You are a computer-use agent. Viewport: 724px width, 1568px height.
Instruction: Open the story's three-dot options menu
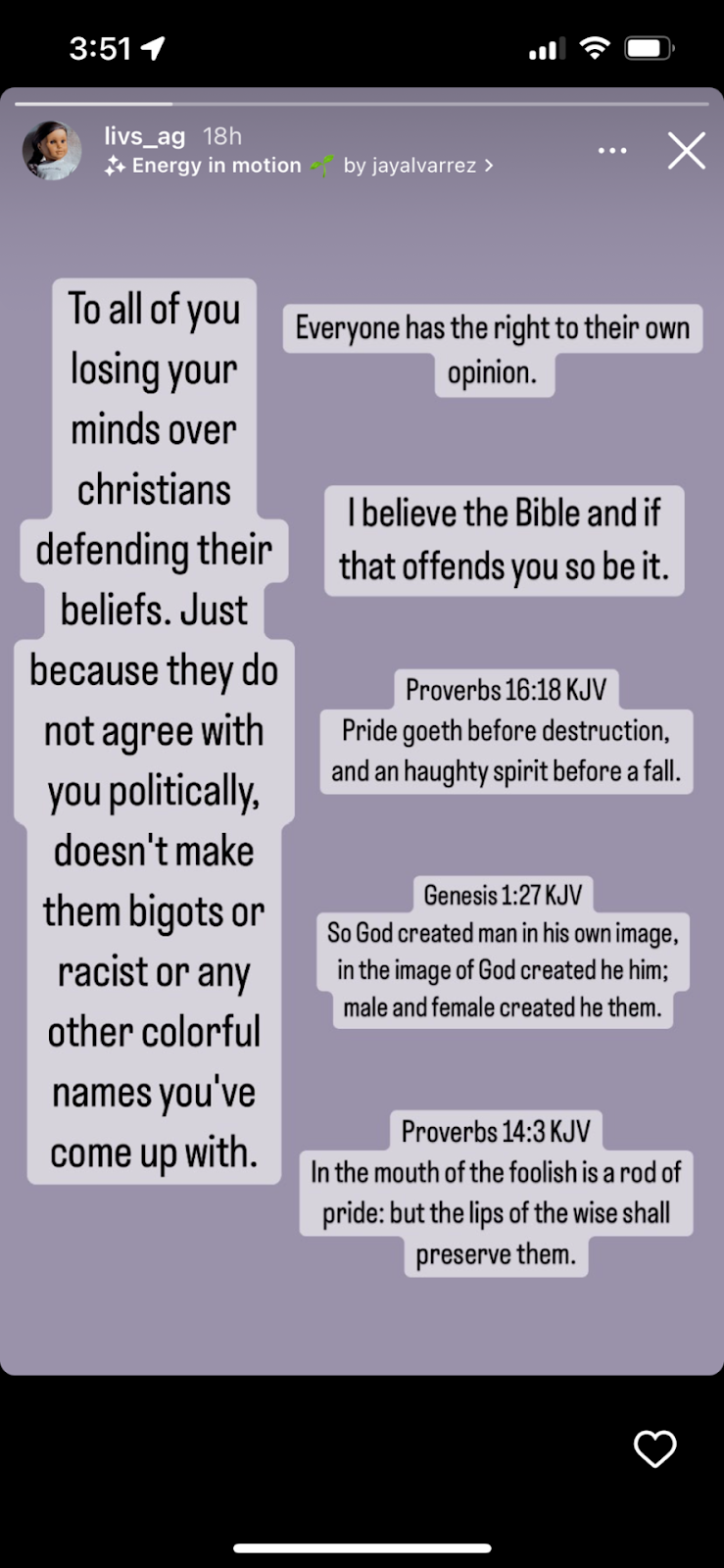click(612, 151)
